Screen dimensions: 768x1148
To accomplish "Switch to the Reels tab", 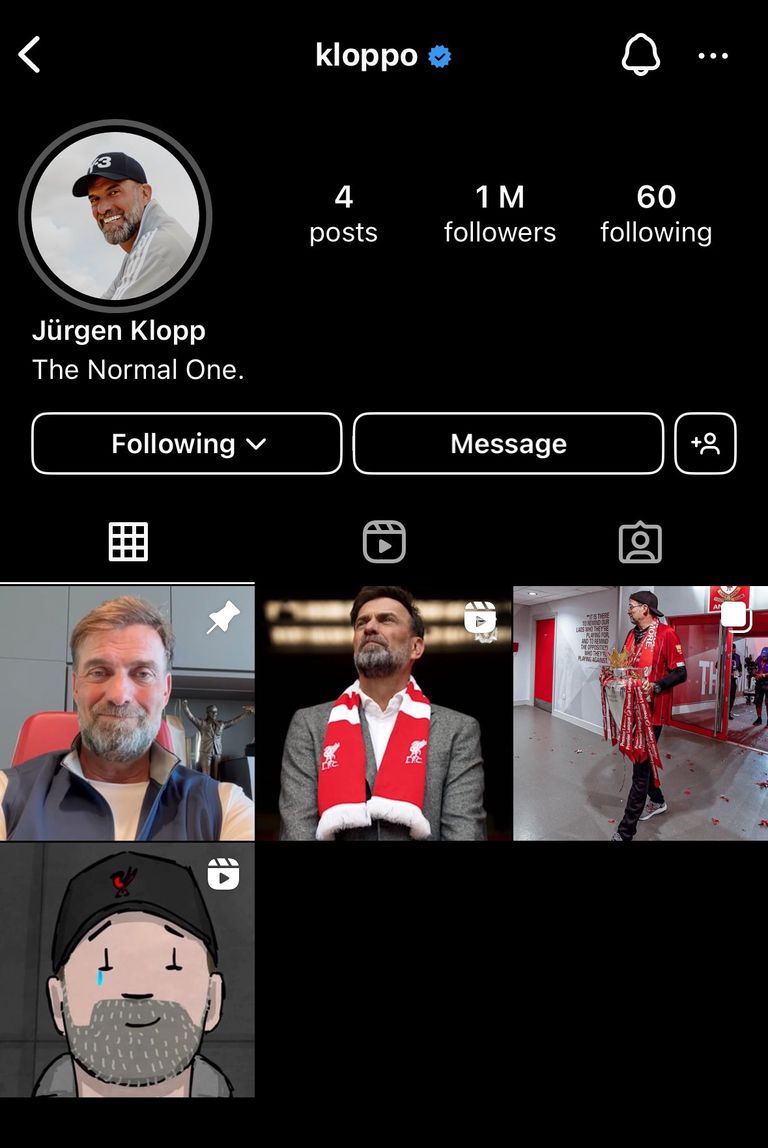I will [x=384, y=542].
